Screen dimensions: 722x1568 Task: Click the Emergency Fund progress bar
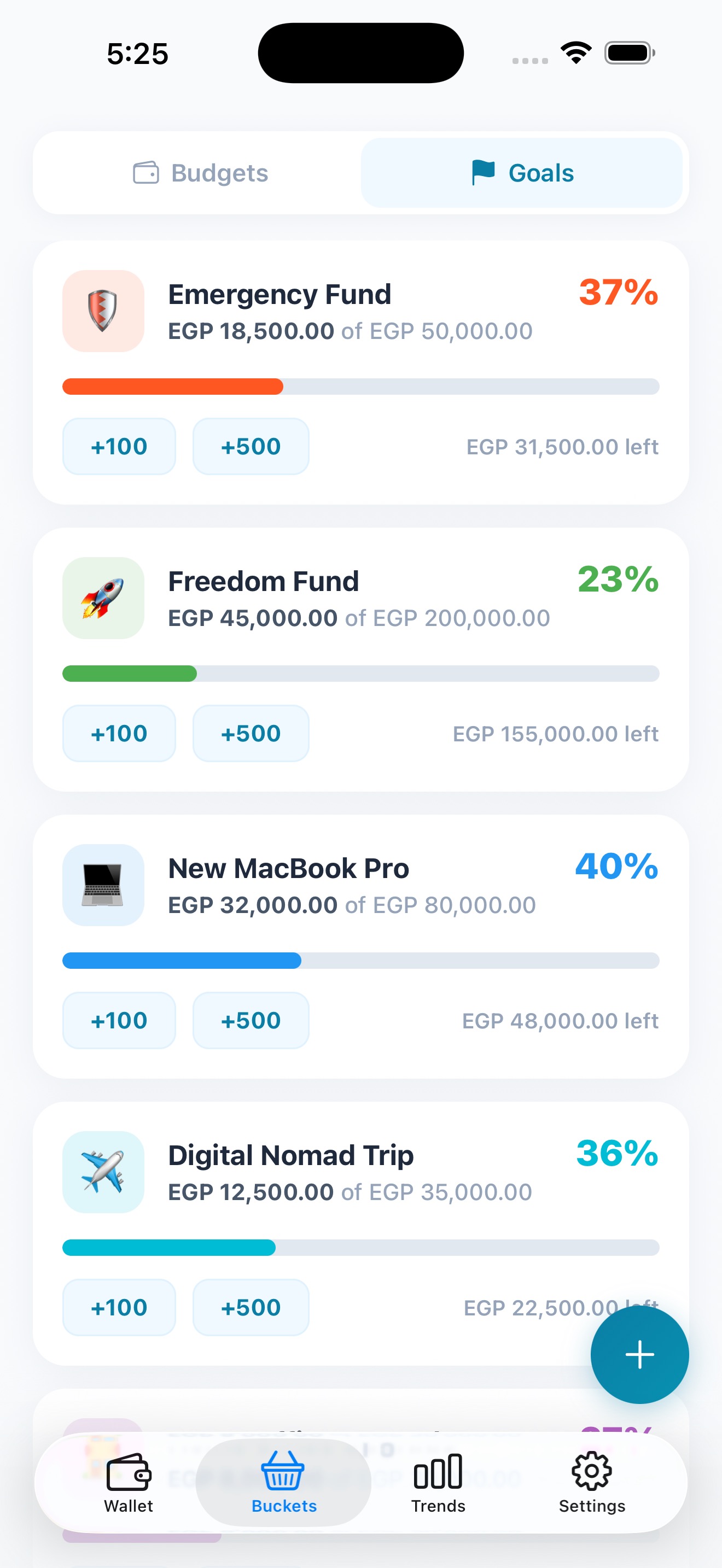point(361,387)
